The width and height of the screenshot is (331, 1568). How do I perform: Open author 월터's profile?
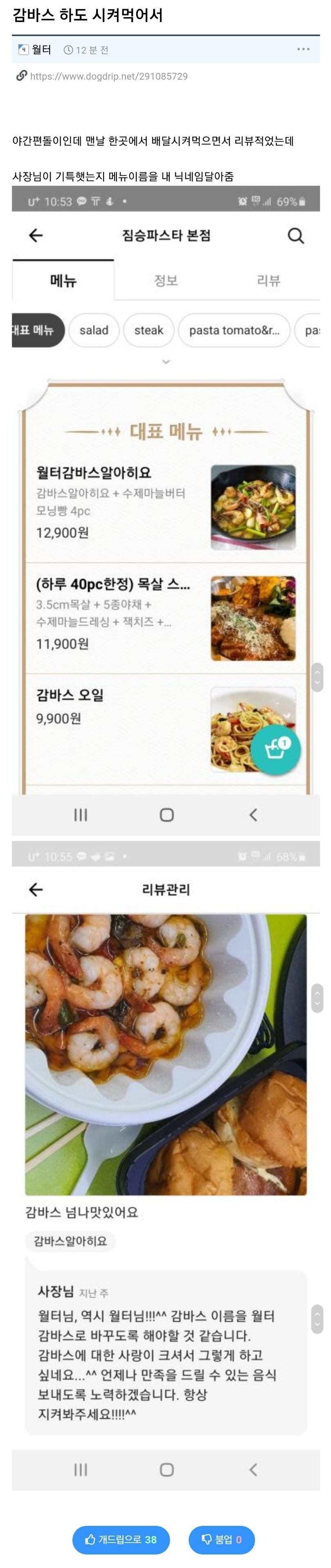pyautogui.click(x=41, y=50)
